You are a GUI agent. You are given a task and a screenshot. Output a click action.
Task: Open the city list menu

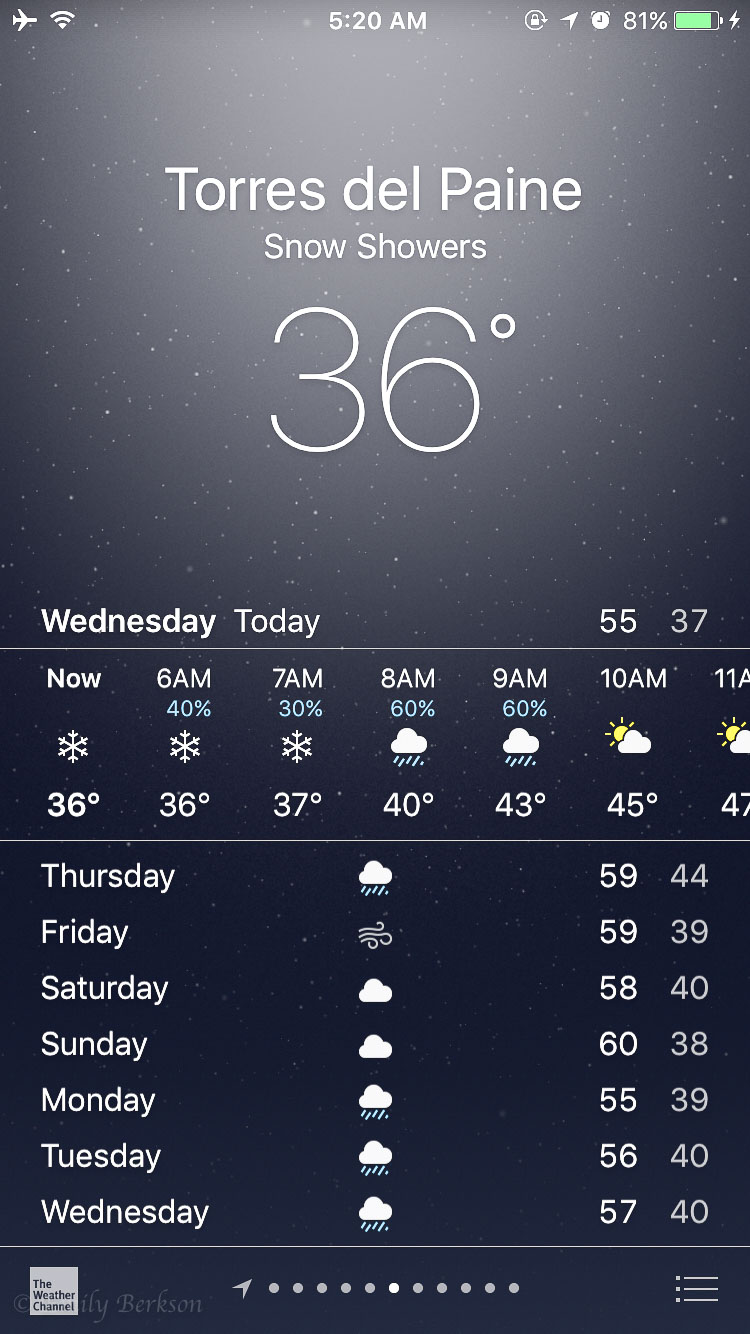tap(696, 1288)
